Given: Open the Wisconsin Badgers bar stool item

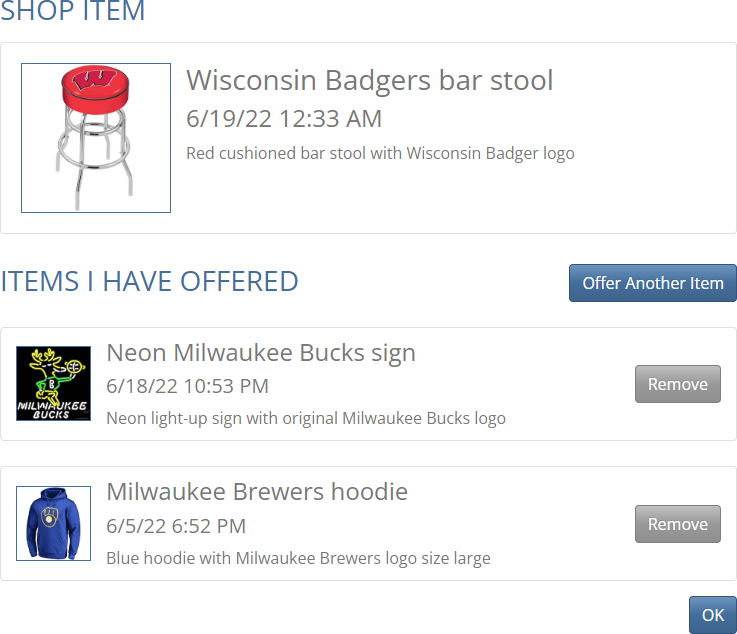Looking at the screenshot, I should click(369, 81).
